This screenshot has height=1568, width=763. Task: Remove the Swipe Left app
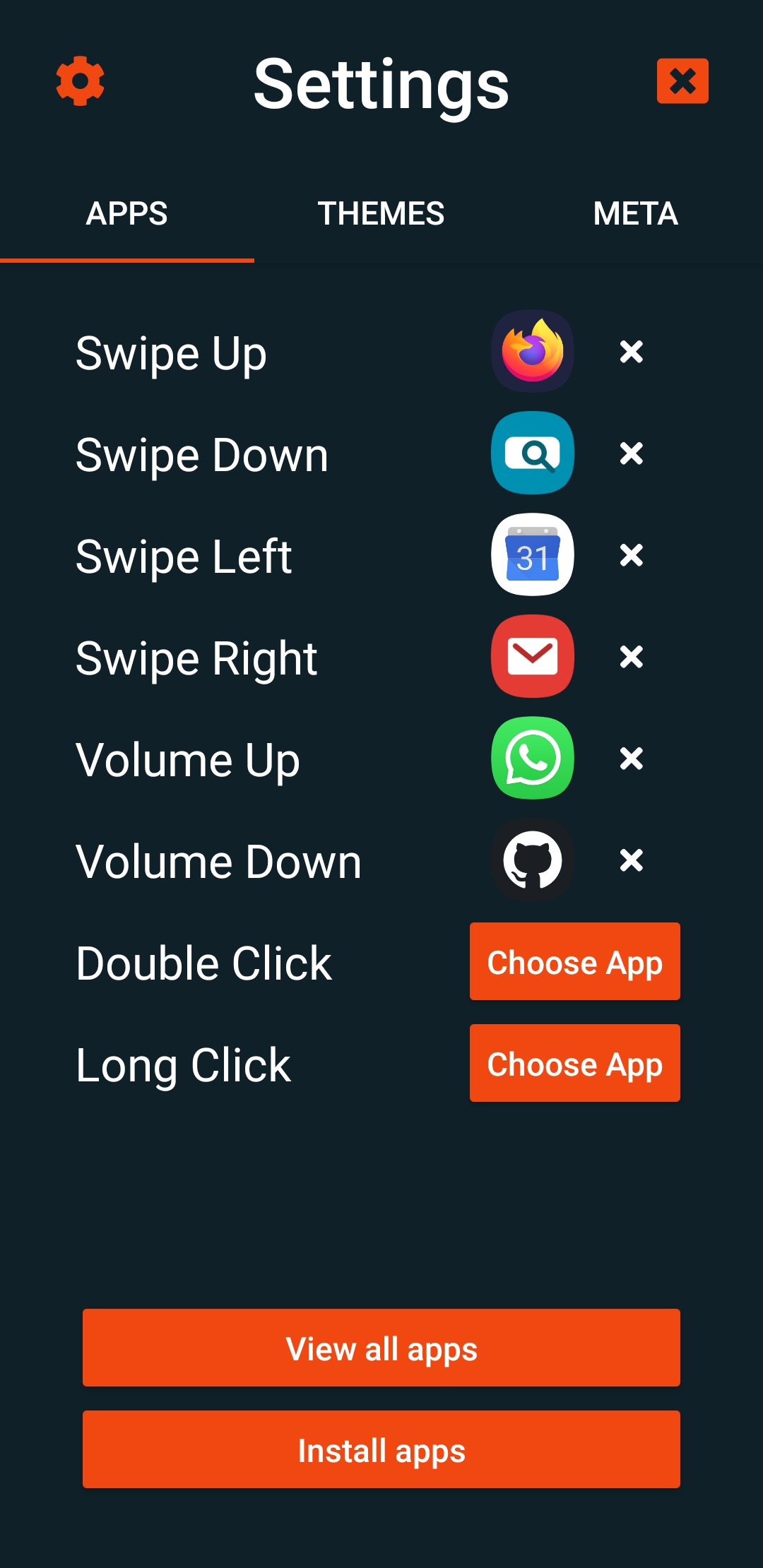632,554
